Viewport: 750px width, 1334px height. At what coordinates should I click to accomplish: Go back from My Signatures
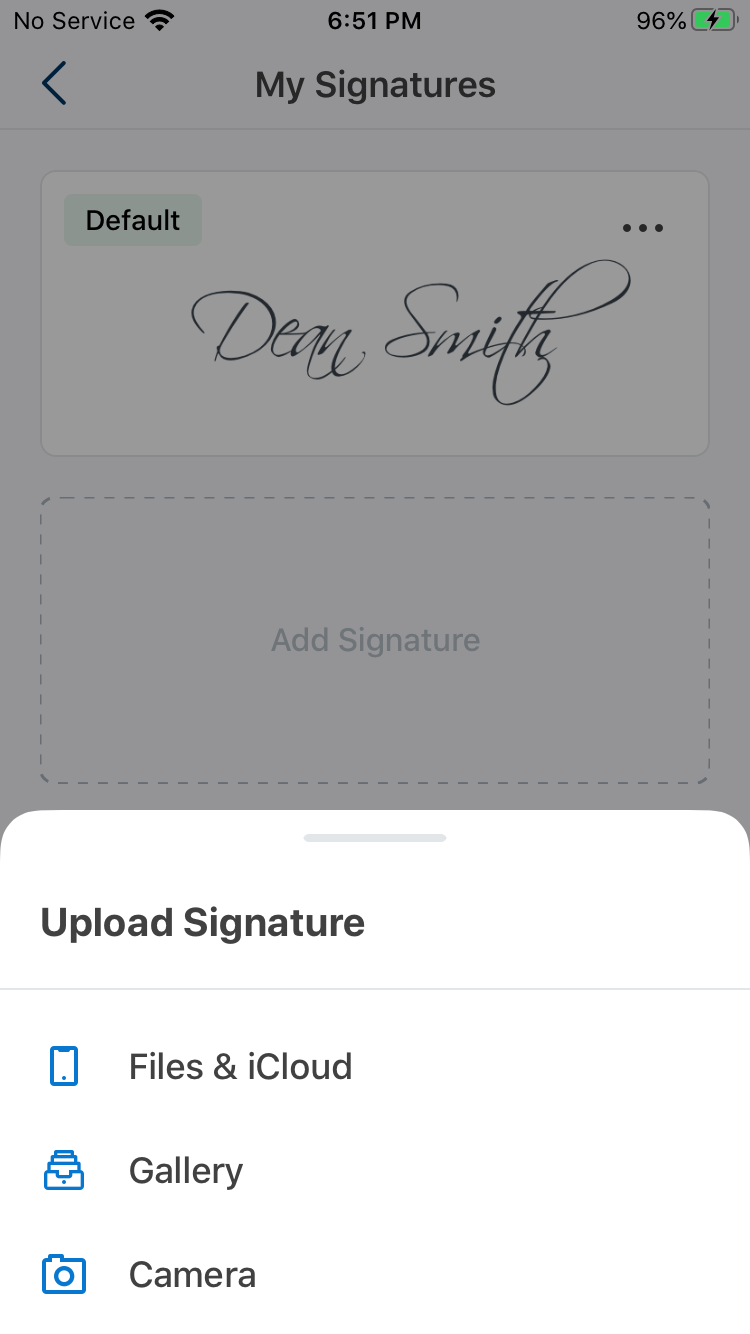[x=55, y=84]
